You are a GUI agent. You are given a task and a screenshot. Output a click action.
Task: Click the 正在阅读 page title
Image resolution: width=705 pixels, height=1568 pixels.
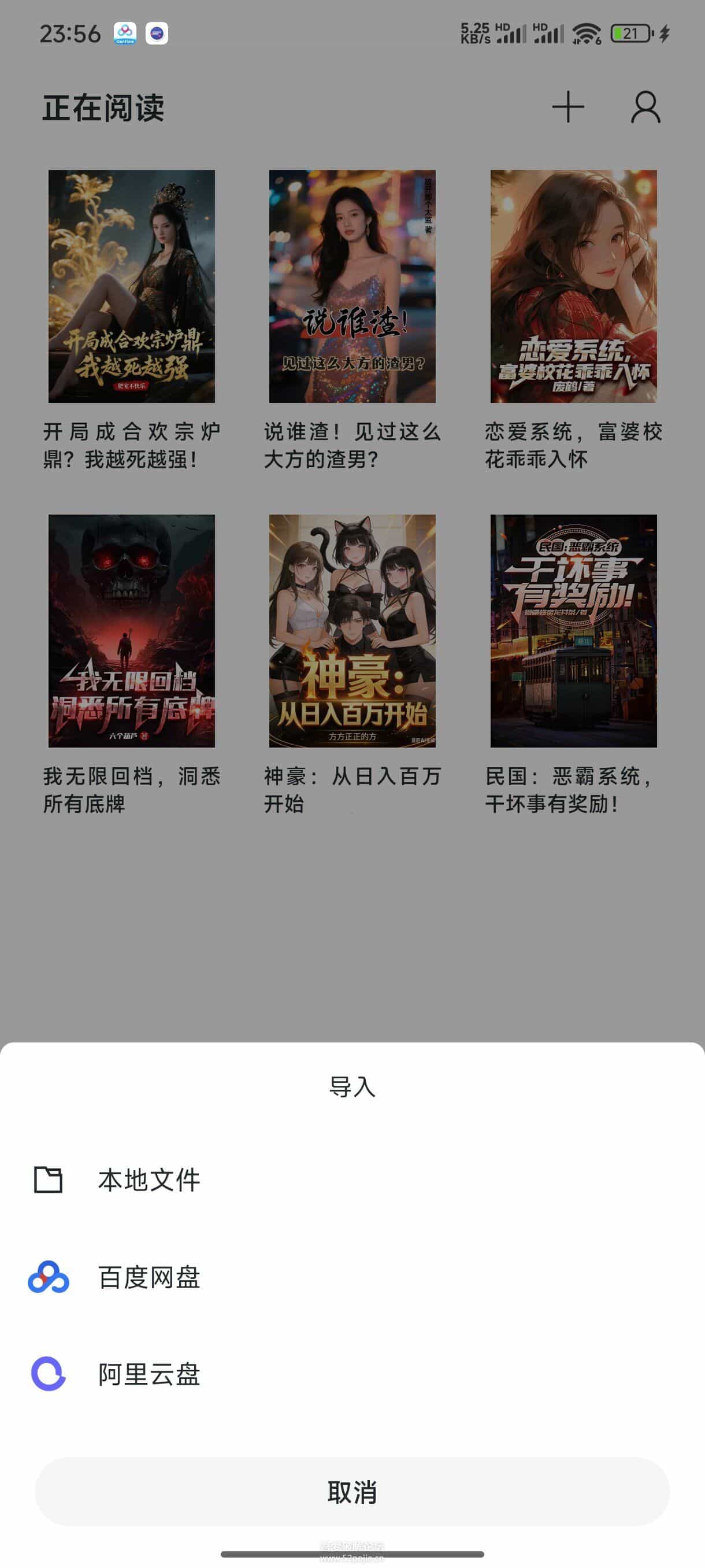(104, 107)
